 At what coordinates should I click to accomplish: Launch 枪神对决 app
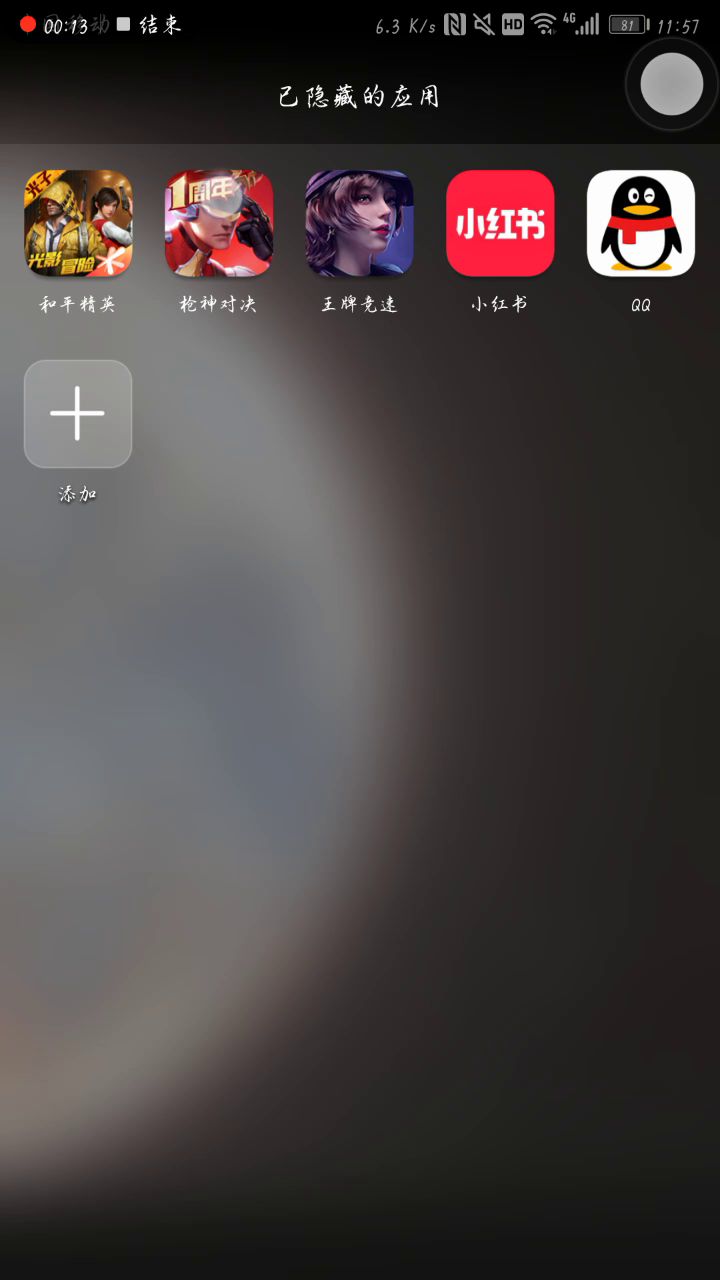click(x=219, y=223)
